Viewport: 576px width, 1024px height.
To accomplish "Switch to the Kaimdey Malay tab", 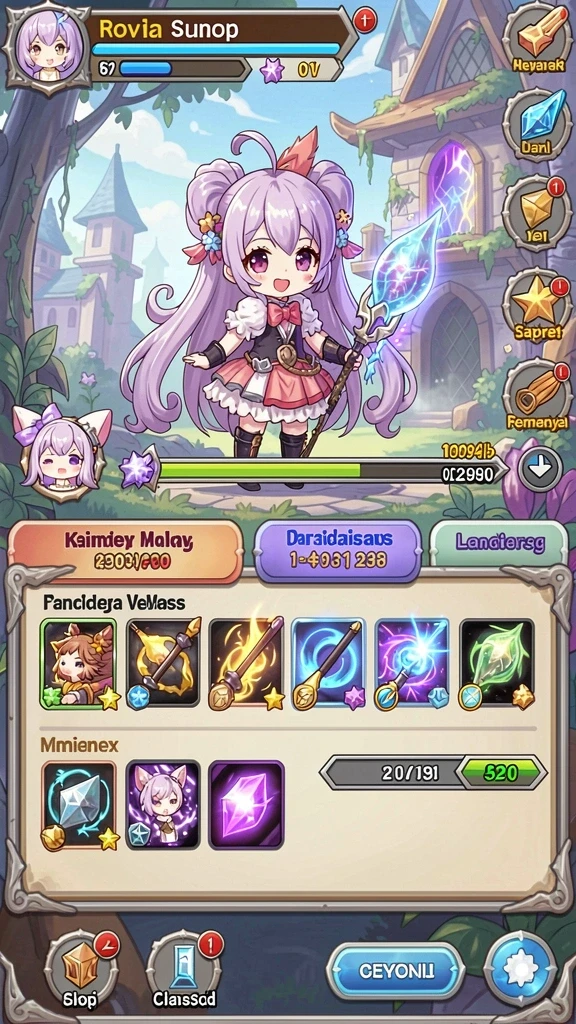I will (x=125, y=551).
